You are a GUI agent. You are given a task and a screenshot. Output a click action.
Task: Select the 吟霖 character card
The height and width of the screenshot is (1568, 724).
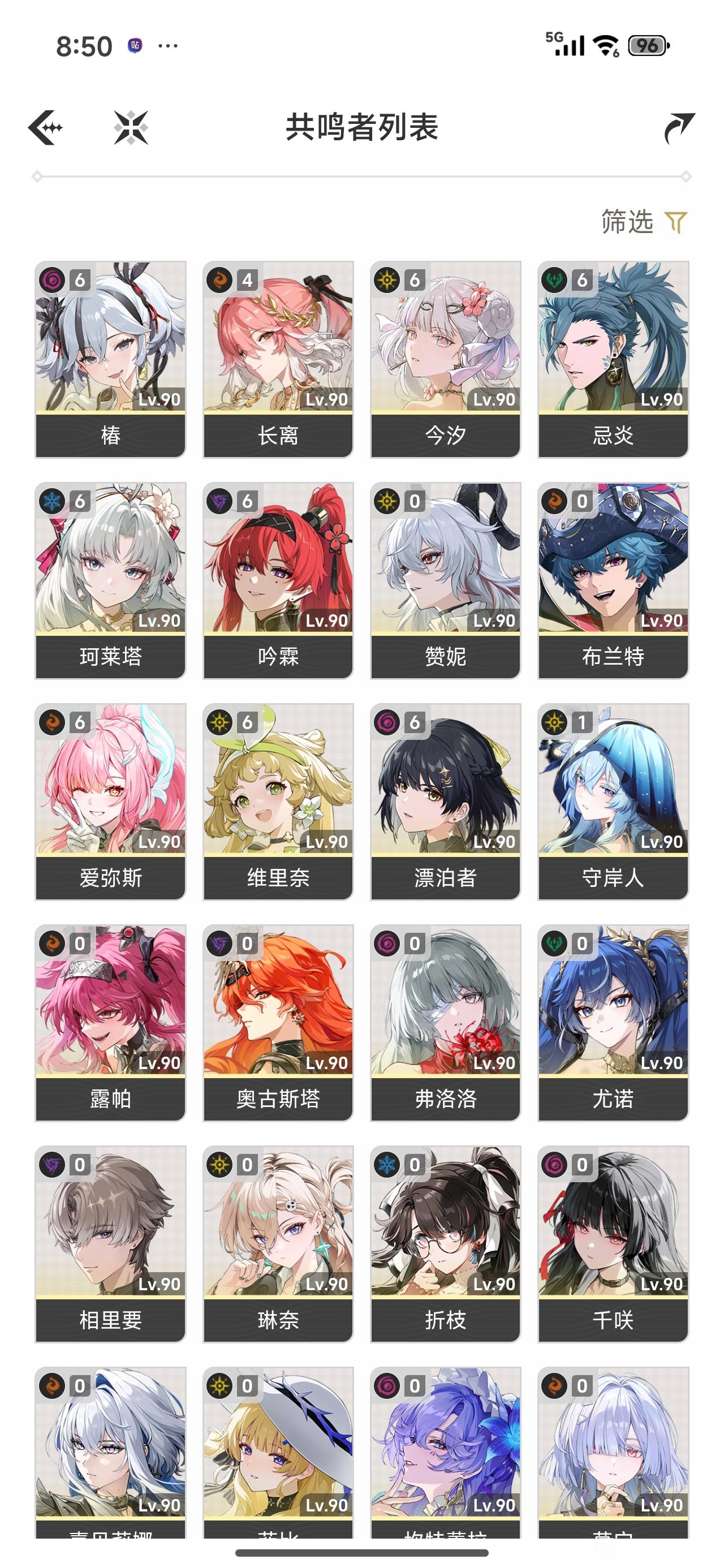tap(278, 581)
